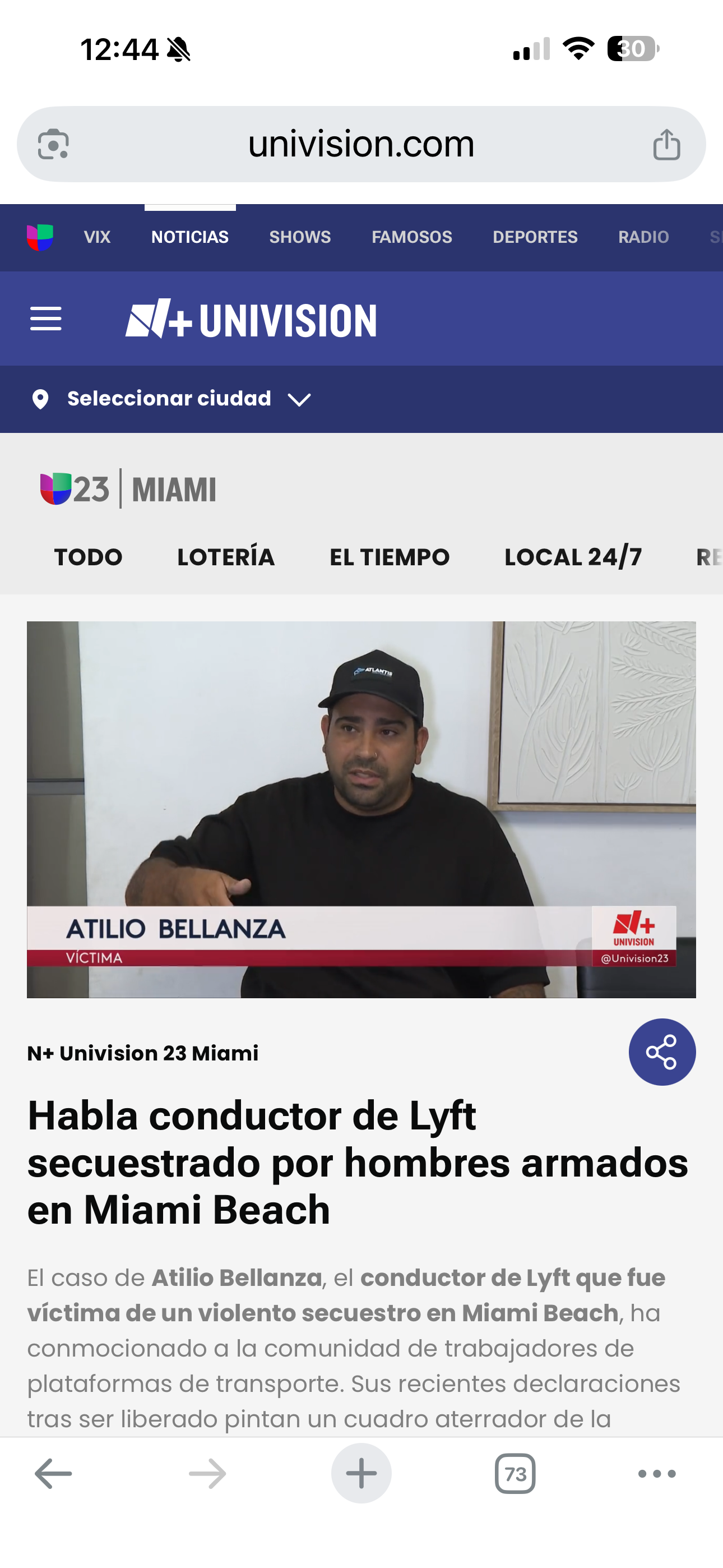Switch to Deportes
Image resolution: width=723 pixels, height=1568 pixels.
[x=535, y=237]
